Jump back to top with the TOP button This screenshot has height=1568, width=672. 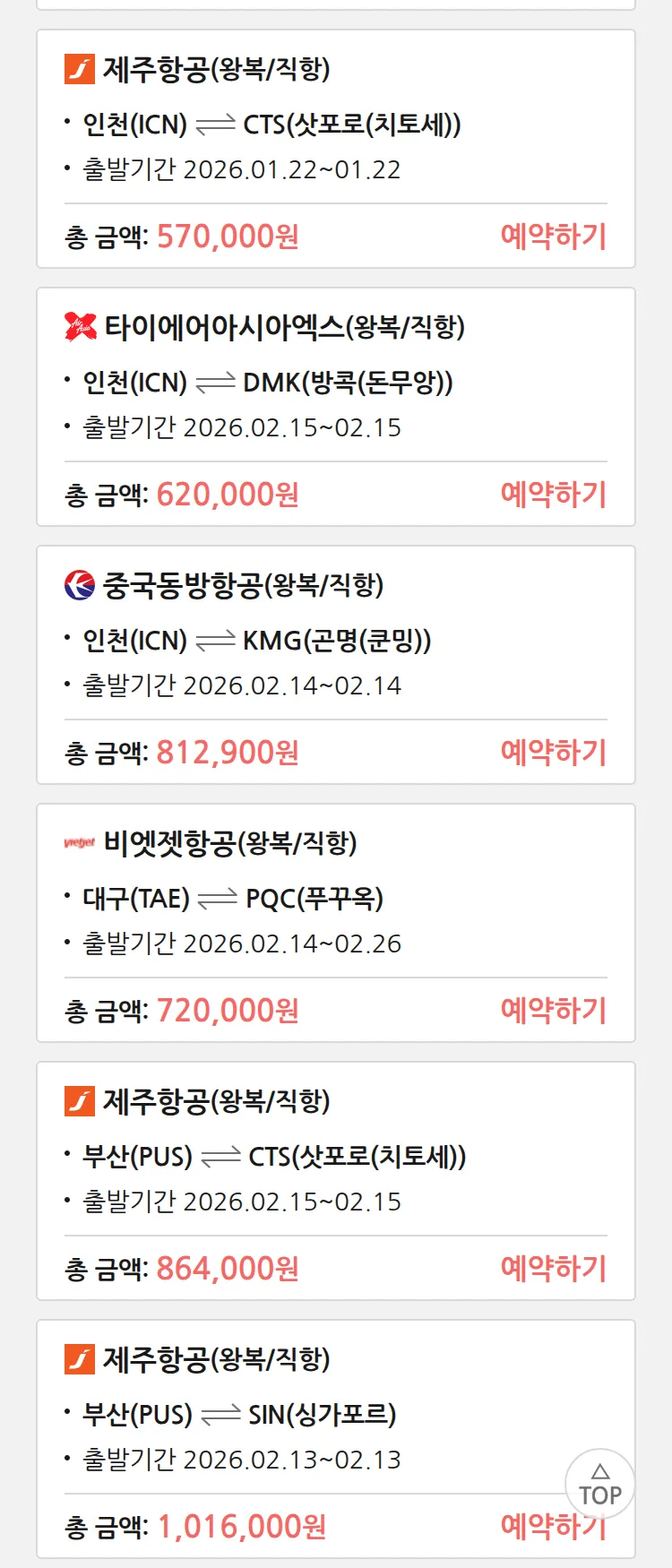599,1485
